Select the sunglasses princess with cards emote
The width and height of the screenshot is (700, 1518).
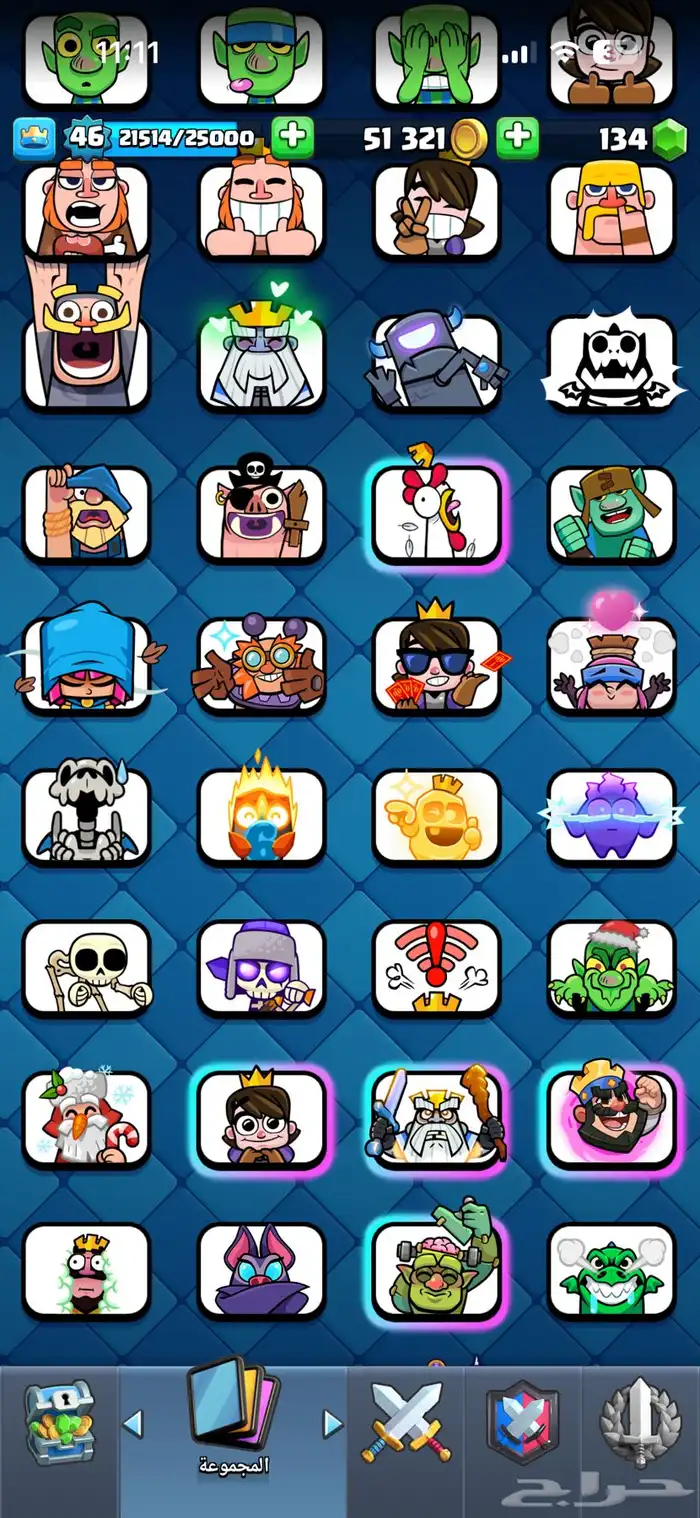point(436,665)
